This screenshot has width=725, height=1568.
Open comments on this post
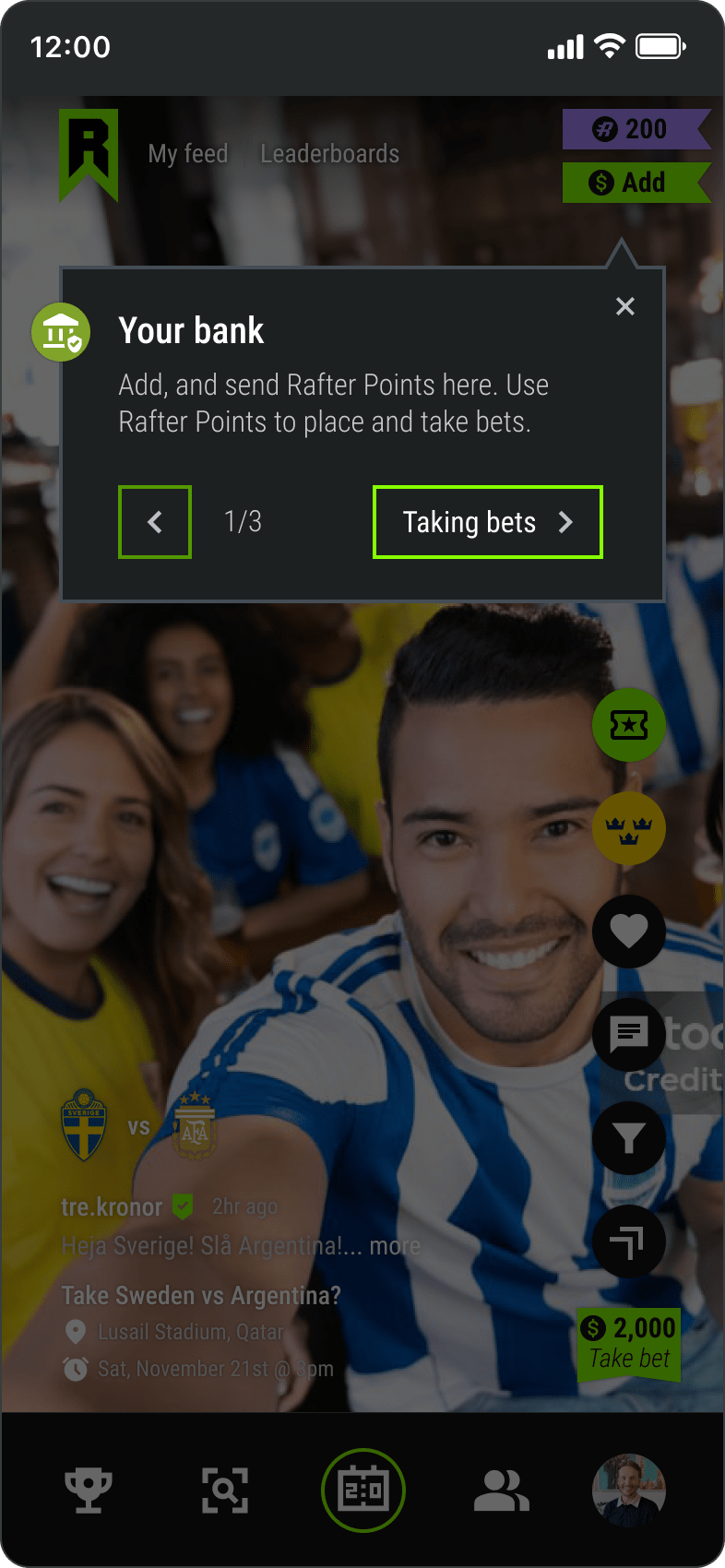click(628, 1034)
